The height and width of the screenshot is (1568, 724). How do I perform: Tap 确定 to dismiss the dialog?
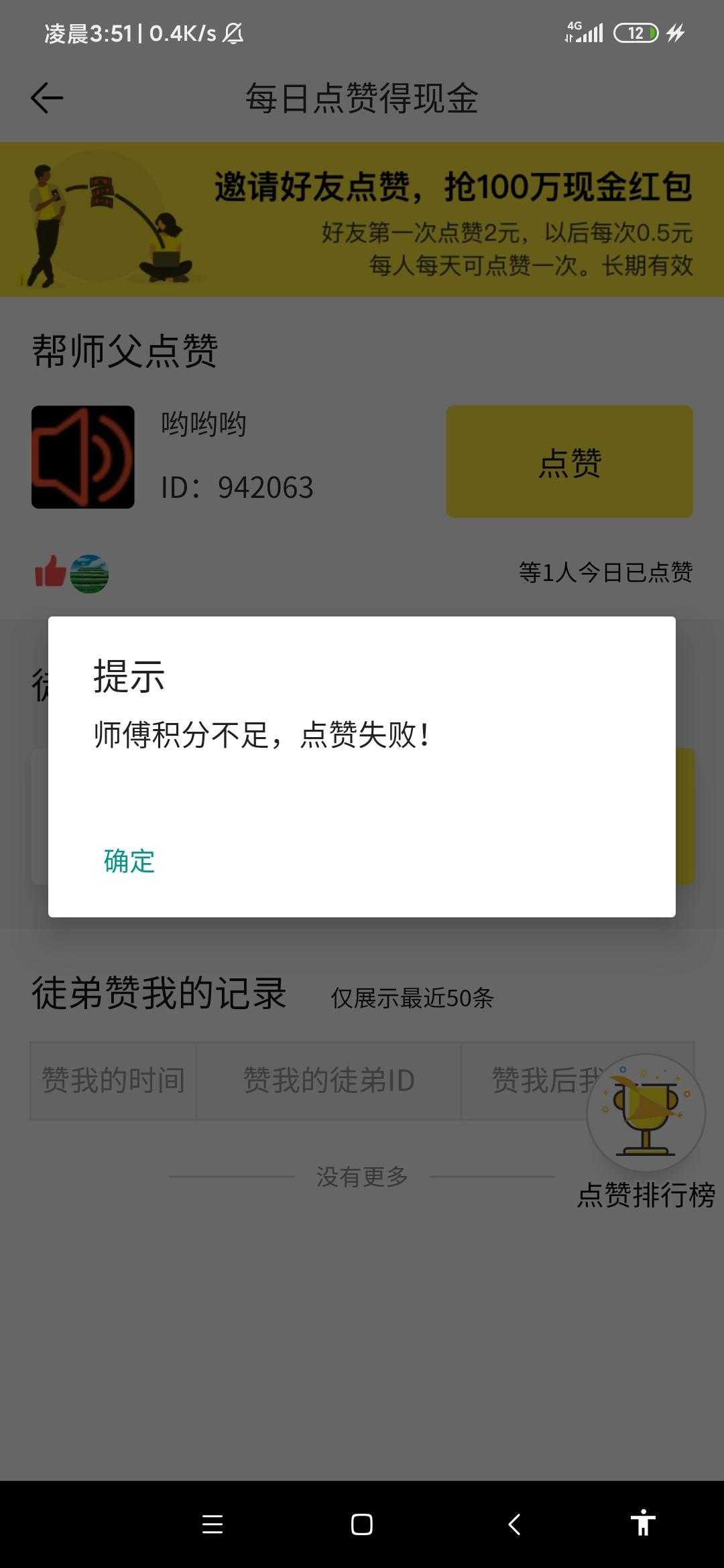129,861
